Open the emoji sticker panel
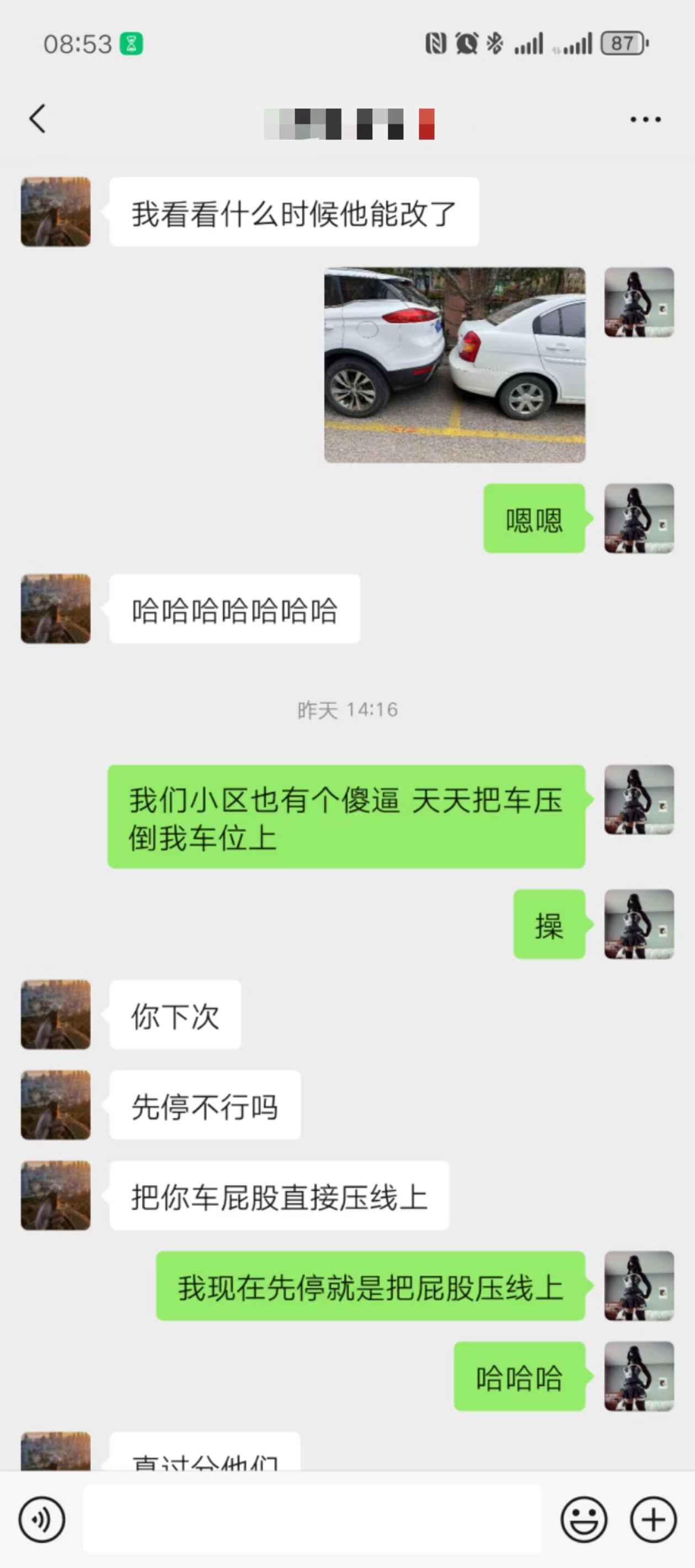Screen dimensions: 695x1568 click(584, 1519)
